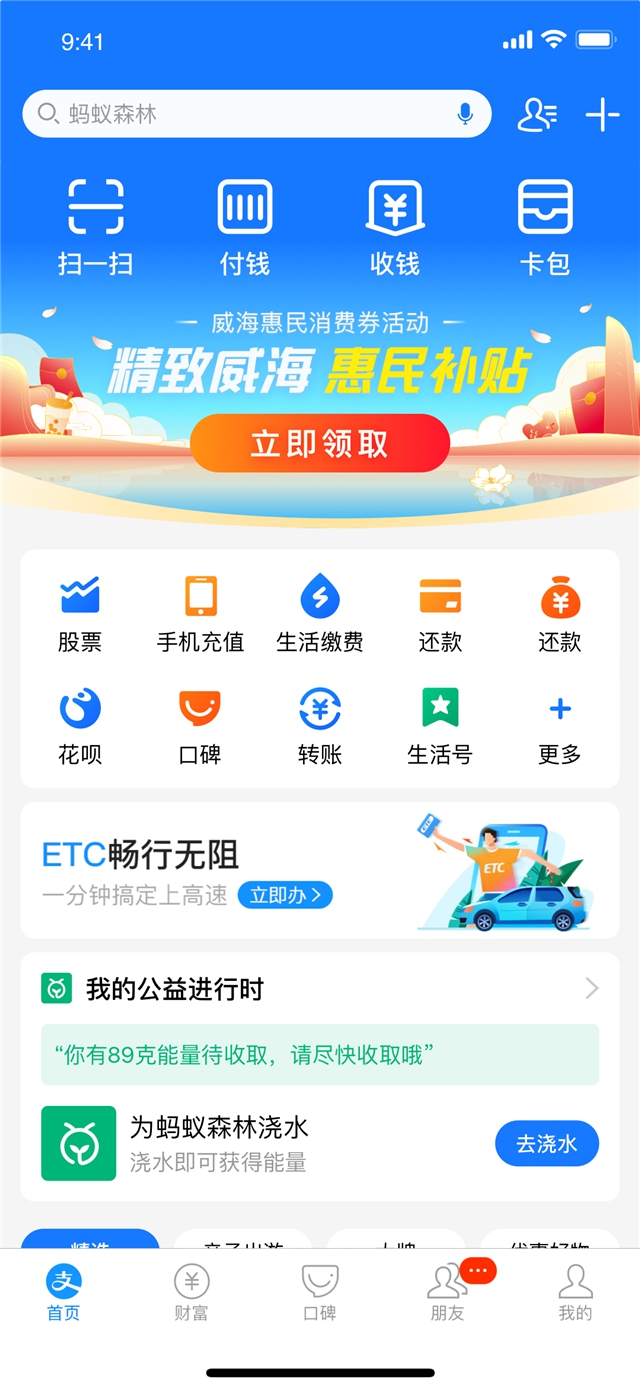Open the contacts icon in the top bar

(537, 115)
